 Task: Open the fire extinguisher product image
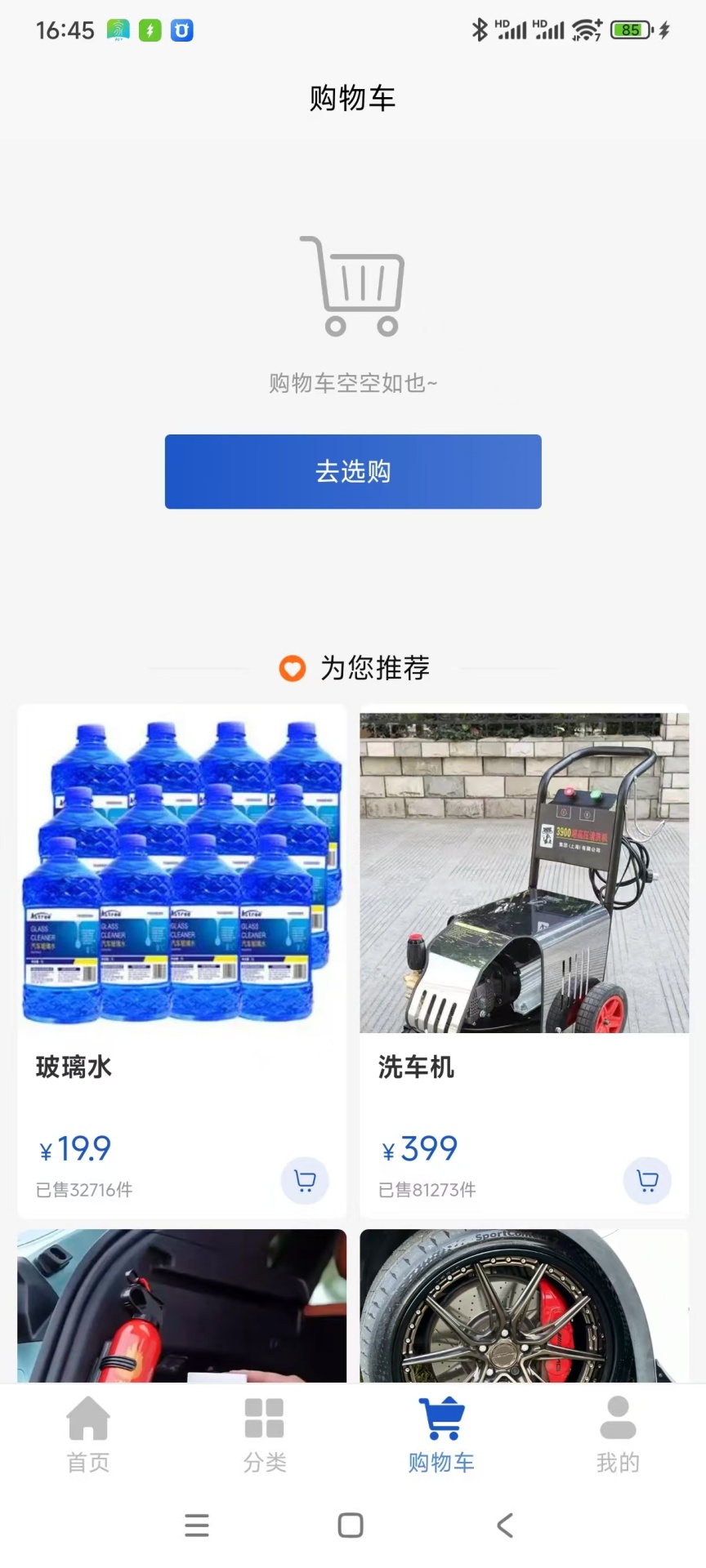tap(181, 1307)
